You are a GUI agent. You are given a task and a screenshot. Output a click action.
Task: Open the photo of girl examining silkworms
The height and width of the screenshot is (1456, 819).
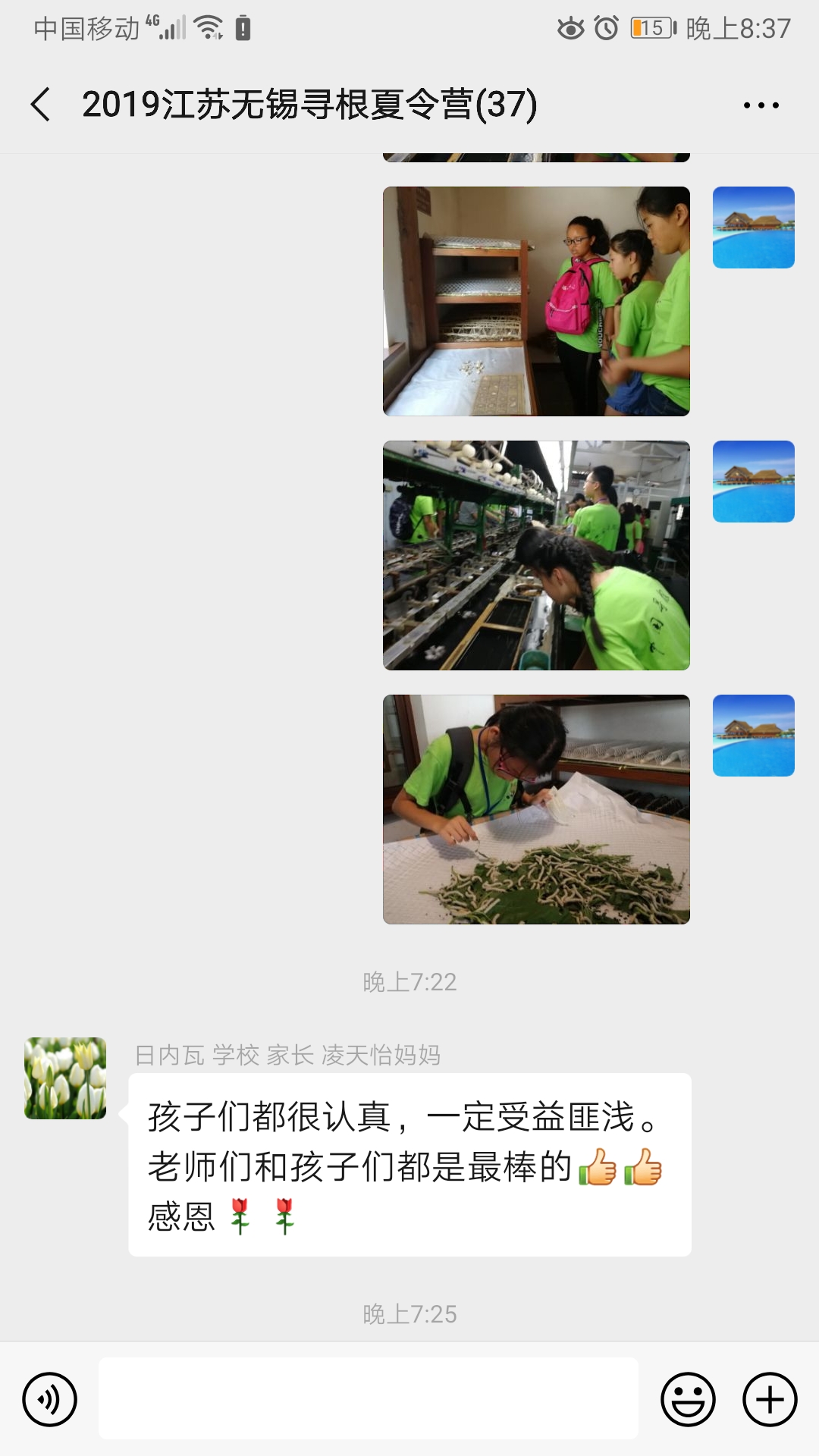(x=536, y=809)
